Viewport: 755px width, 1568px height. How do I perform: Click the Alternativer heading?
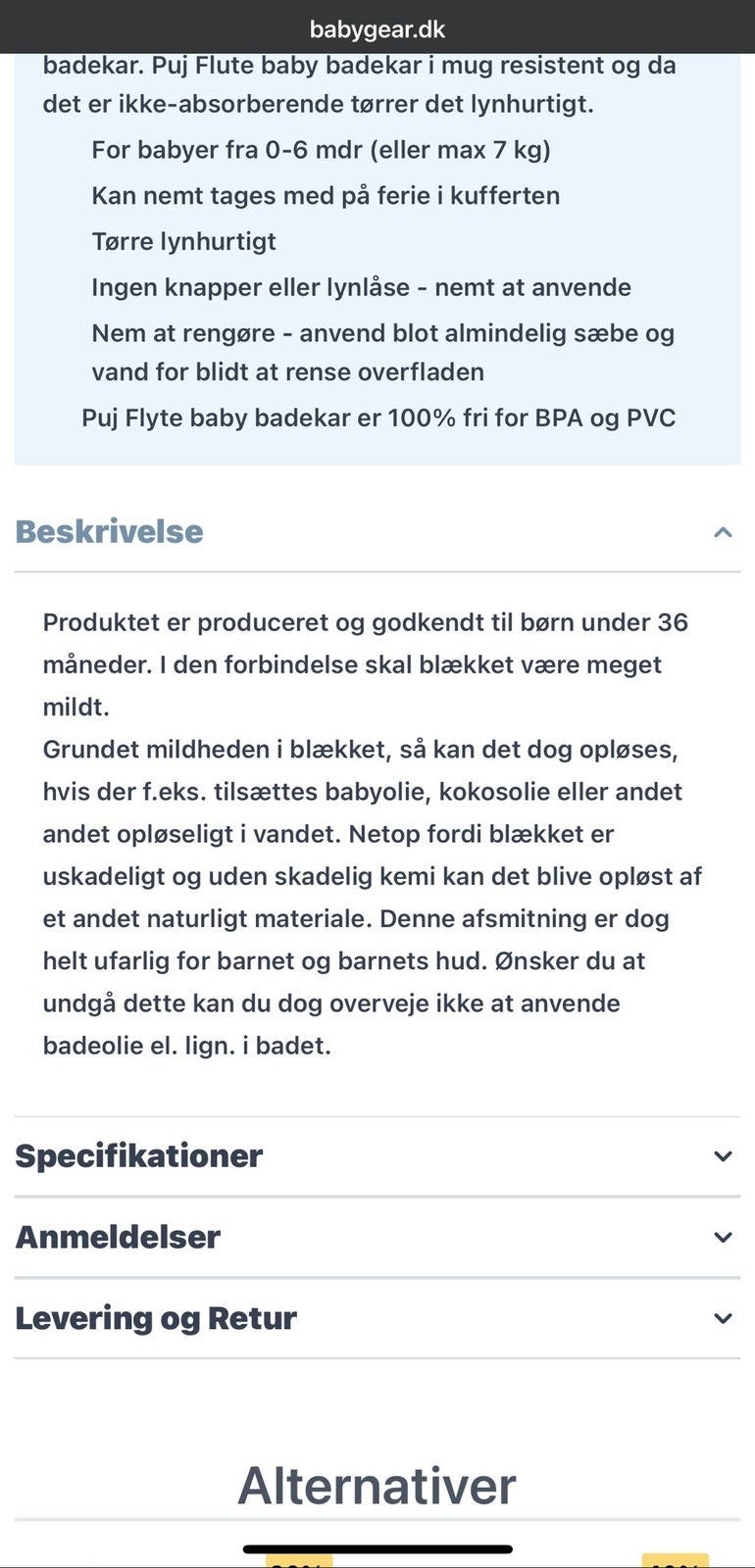coord(377,1486)
